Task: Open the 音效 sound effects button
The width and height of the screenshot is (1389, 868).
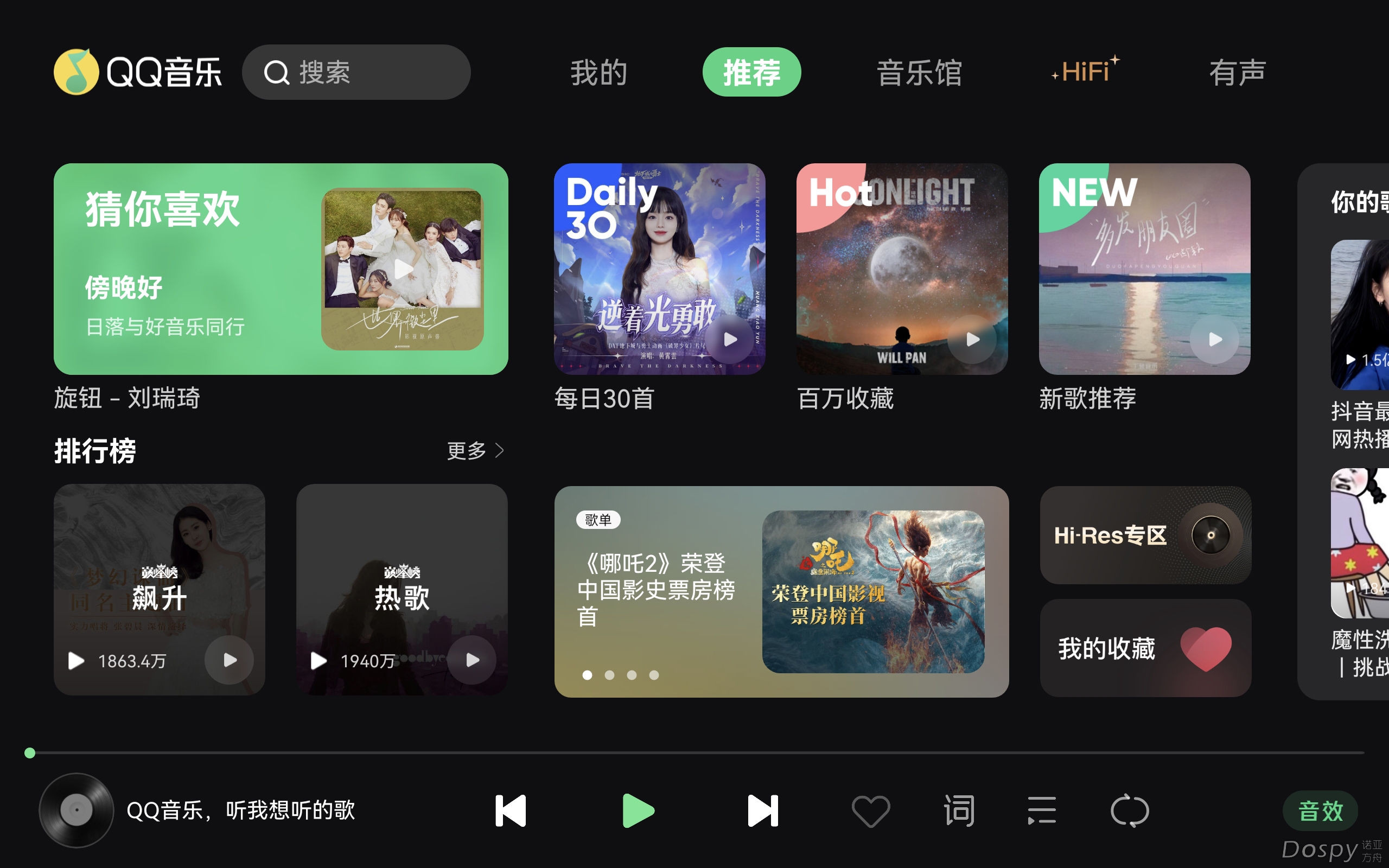Action: point(1320,810)
